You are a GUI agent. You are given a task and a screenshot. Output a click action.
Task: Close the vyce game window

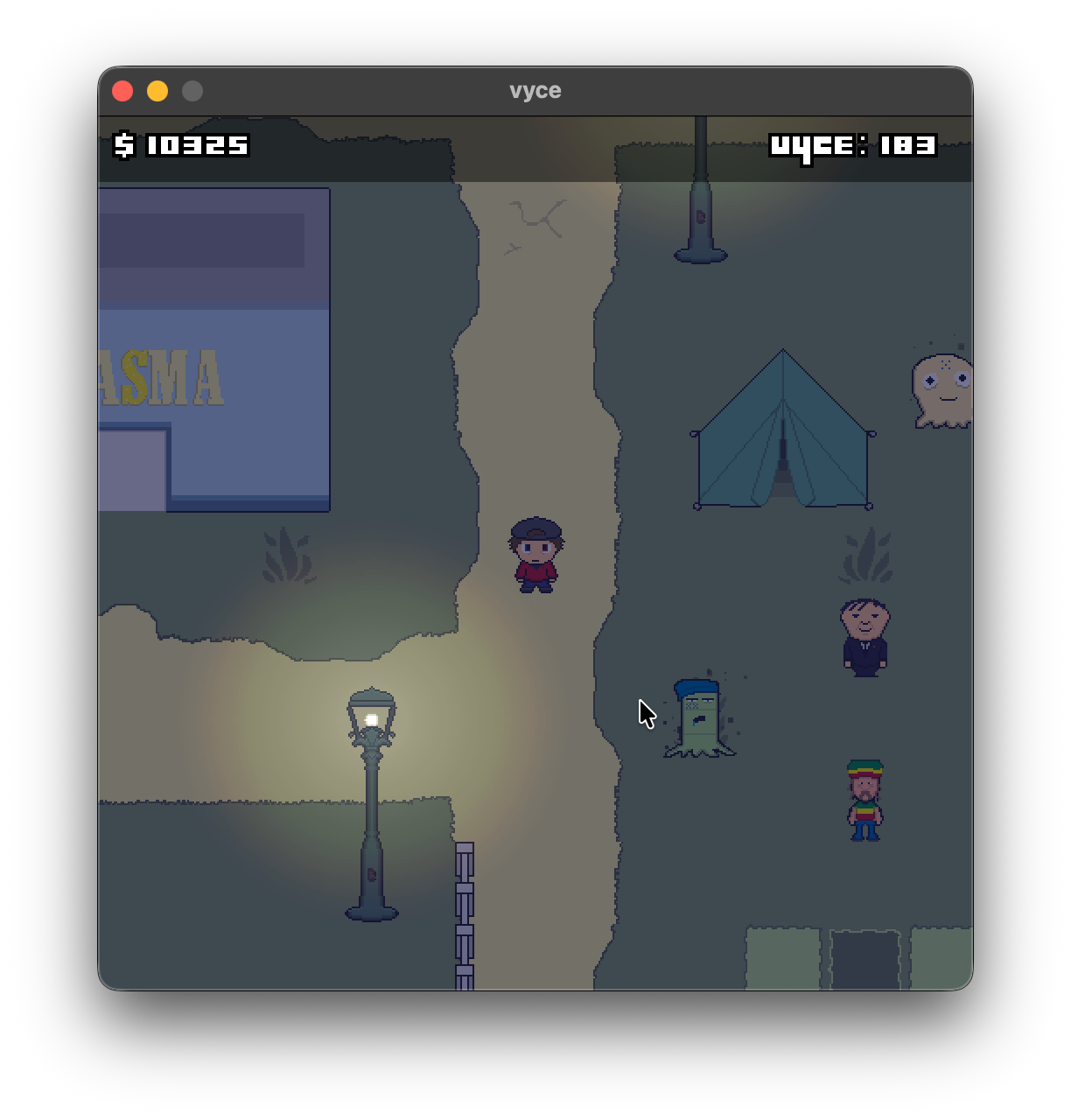pyautogui.click(x=122, y=91)
